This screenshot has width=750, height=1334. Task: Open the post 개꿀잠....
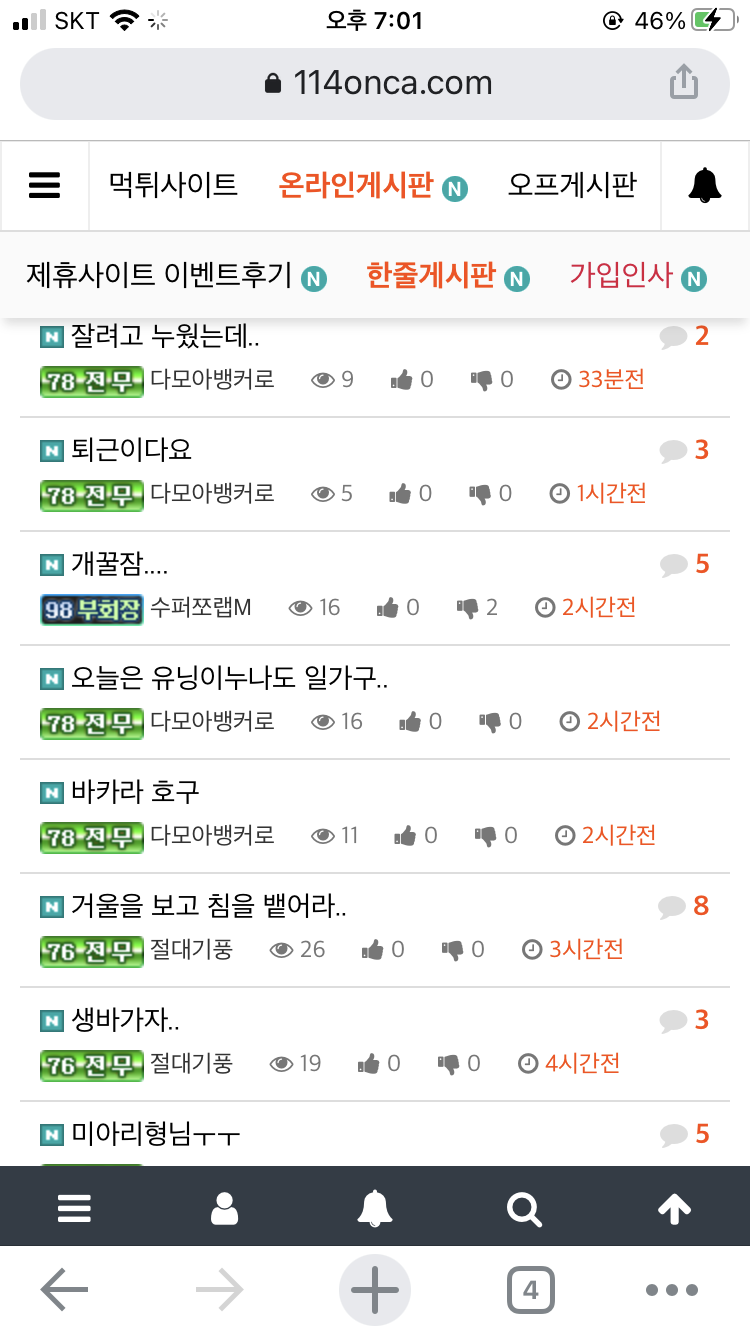coord(120,565)
